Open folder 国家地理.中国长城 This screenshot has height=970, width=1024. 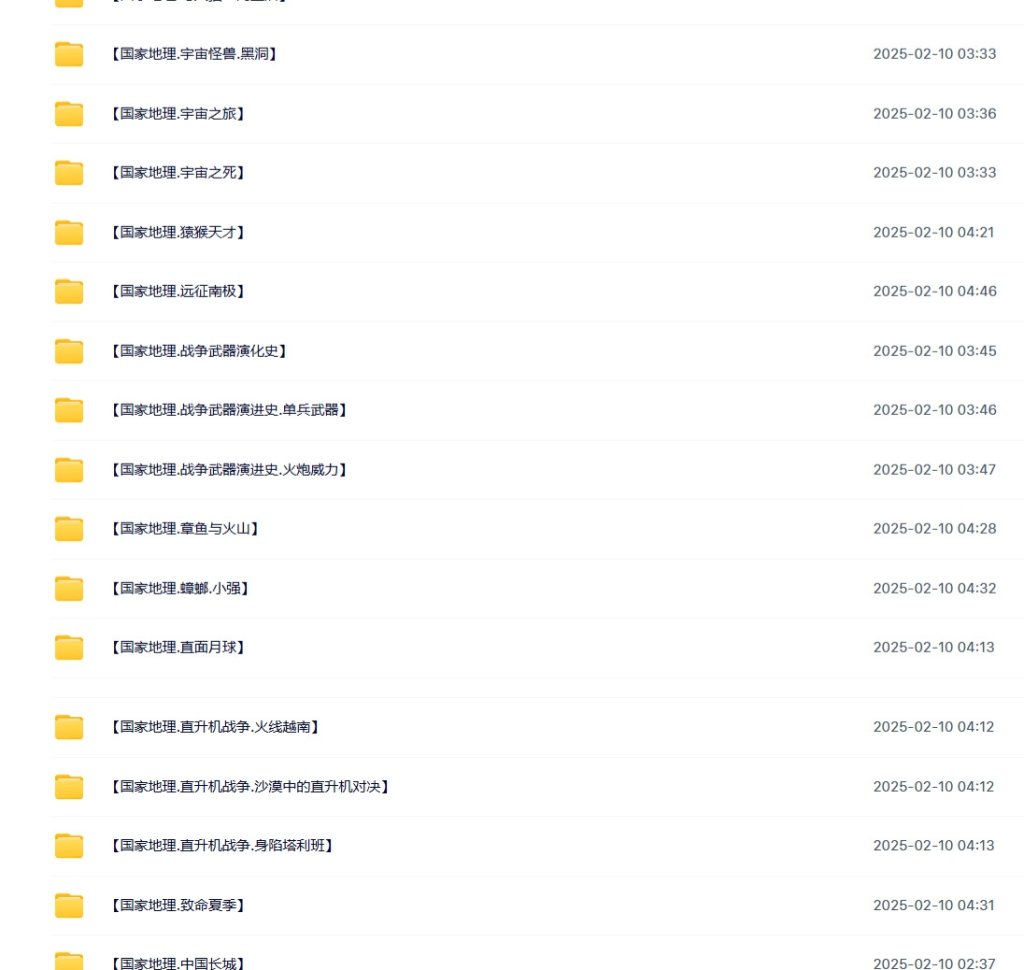[177, 963]
